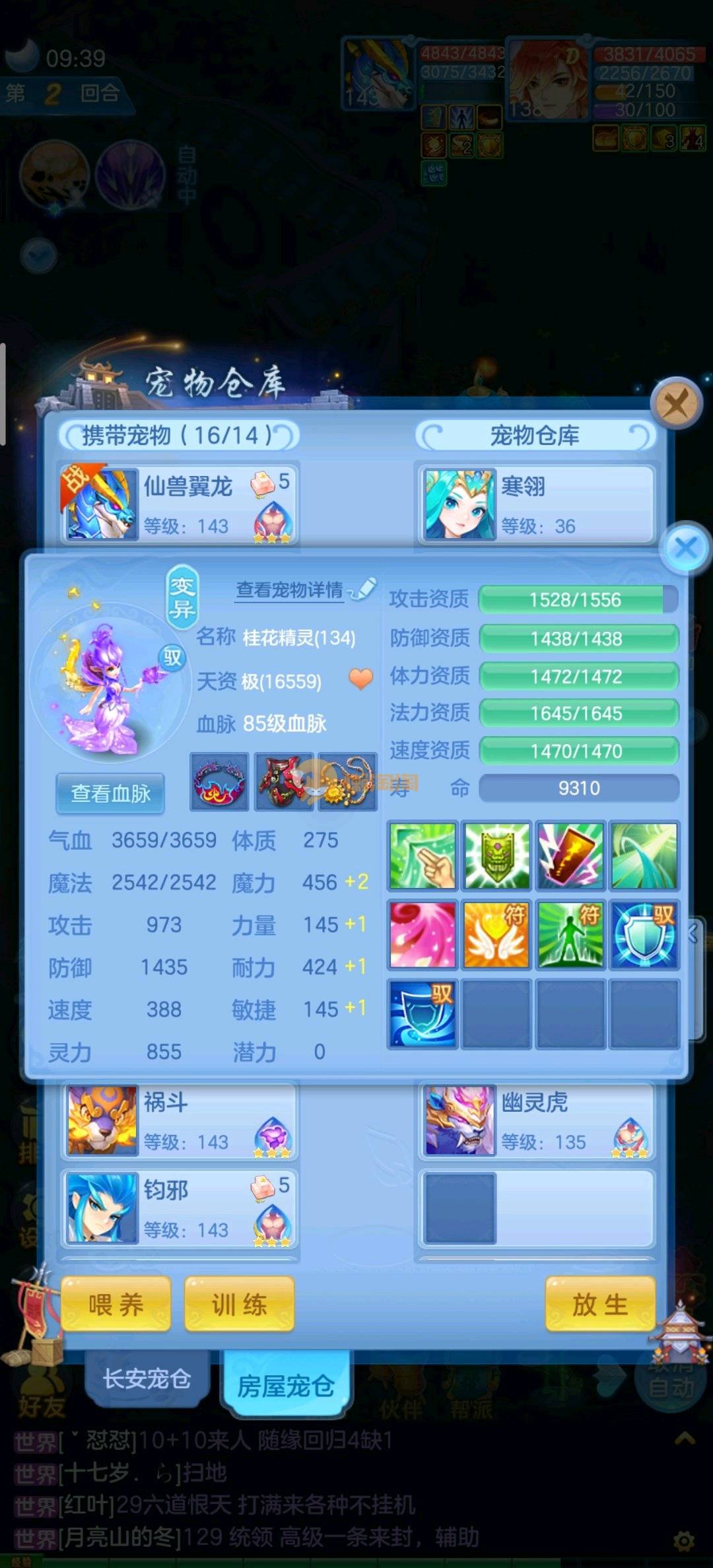713x1568 pixels.
Task: View the pointing-hand skill icon
Action: [423, 856]
